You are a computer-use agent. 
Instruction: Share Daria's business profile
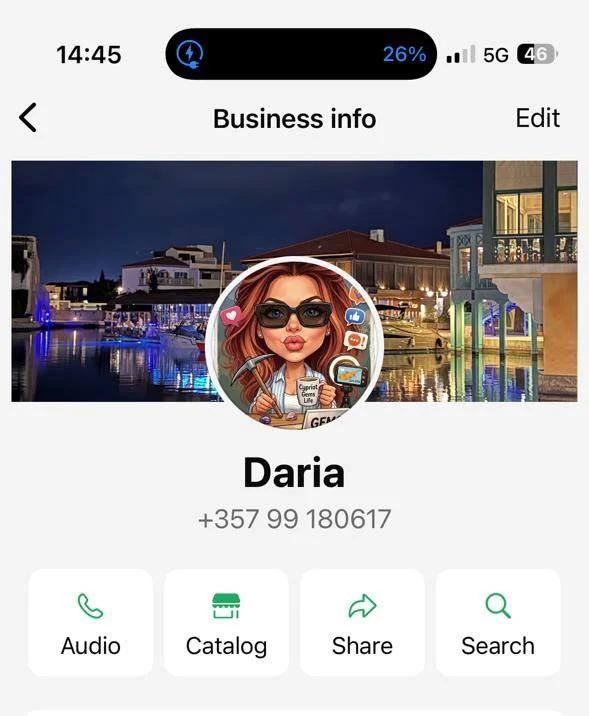[x=362, y=623]
